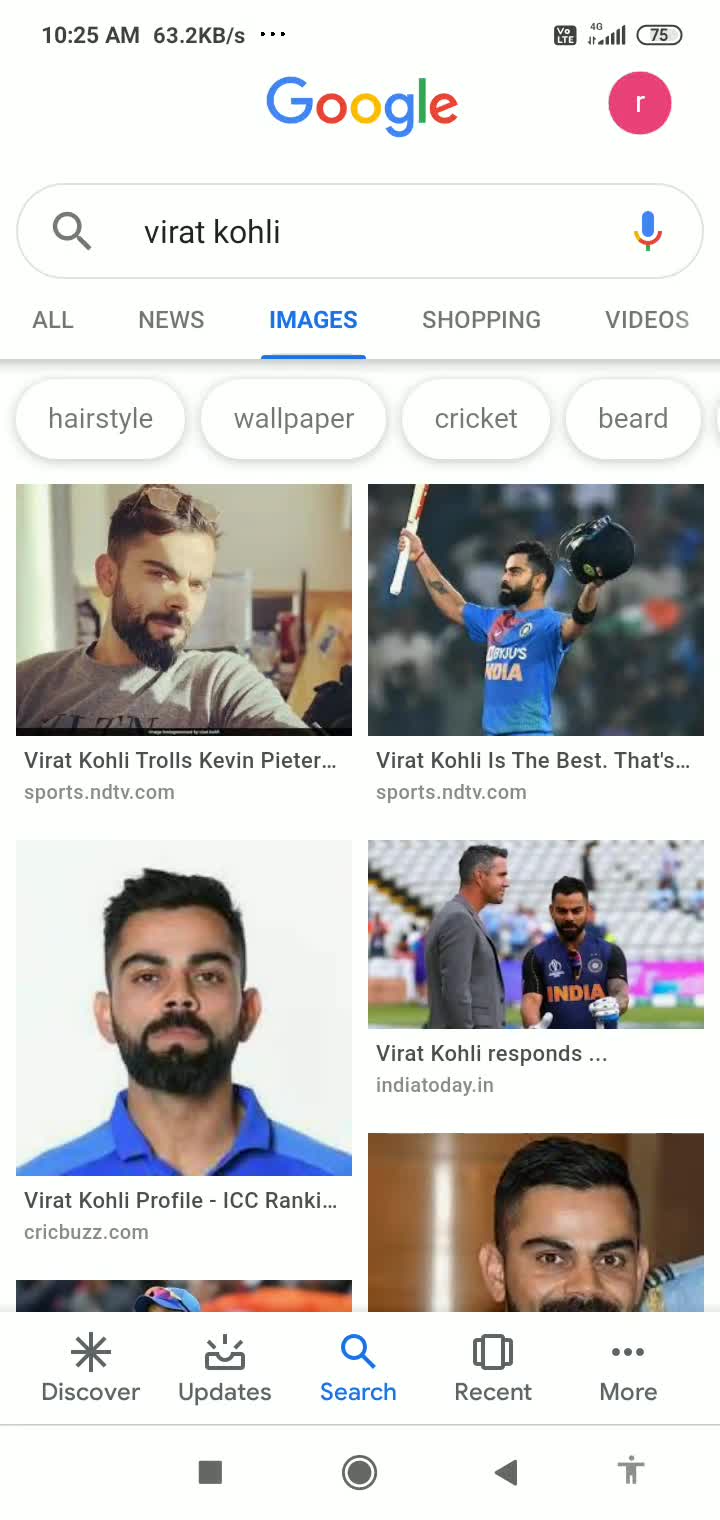This screenshot has width=720, height=1520.
Task: Open the Is The Best image result
Action: click(536, 610)
